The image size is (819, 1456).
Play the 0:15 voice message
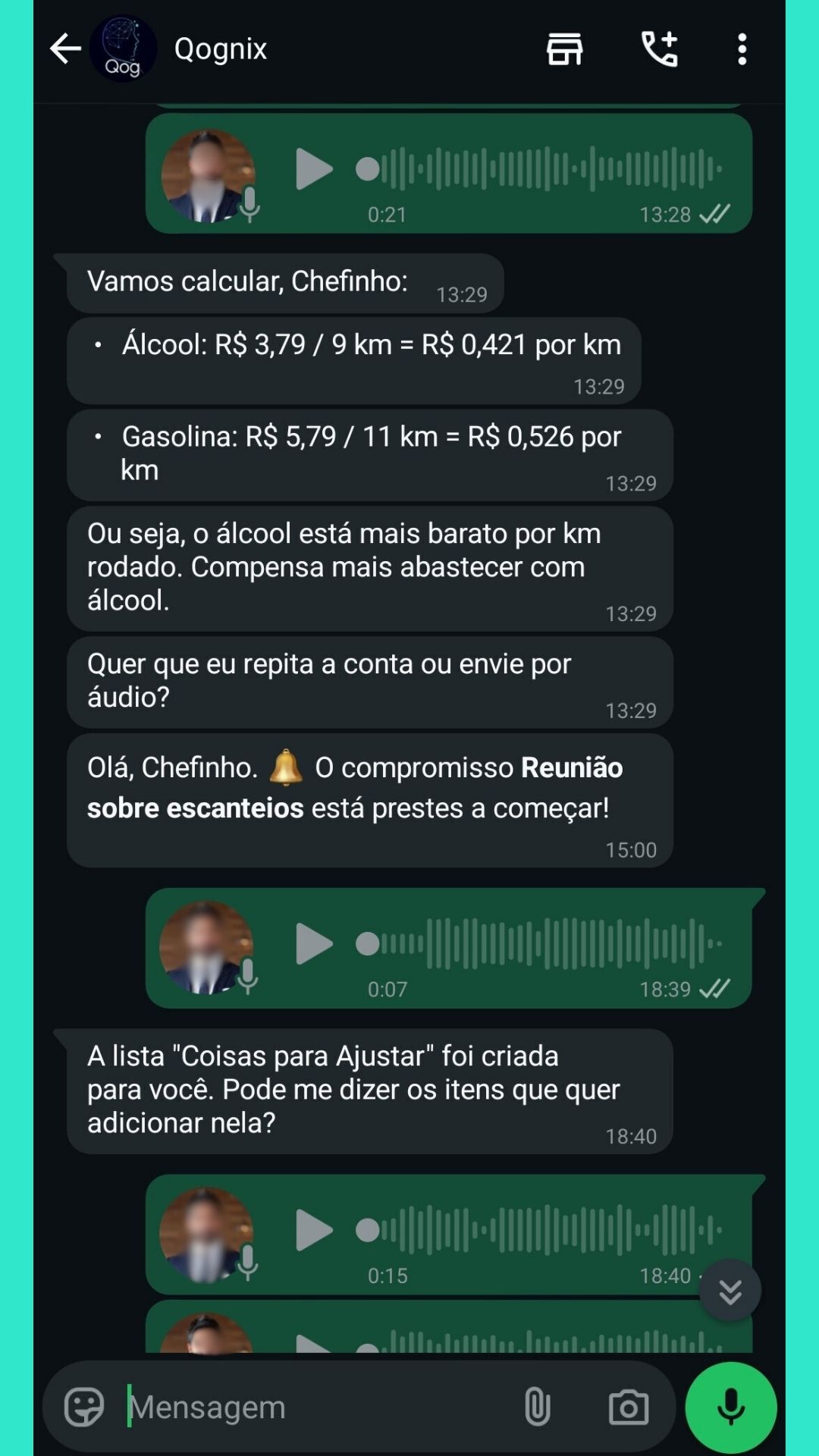click(x=313, y=1230)
